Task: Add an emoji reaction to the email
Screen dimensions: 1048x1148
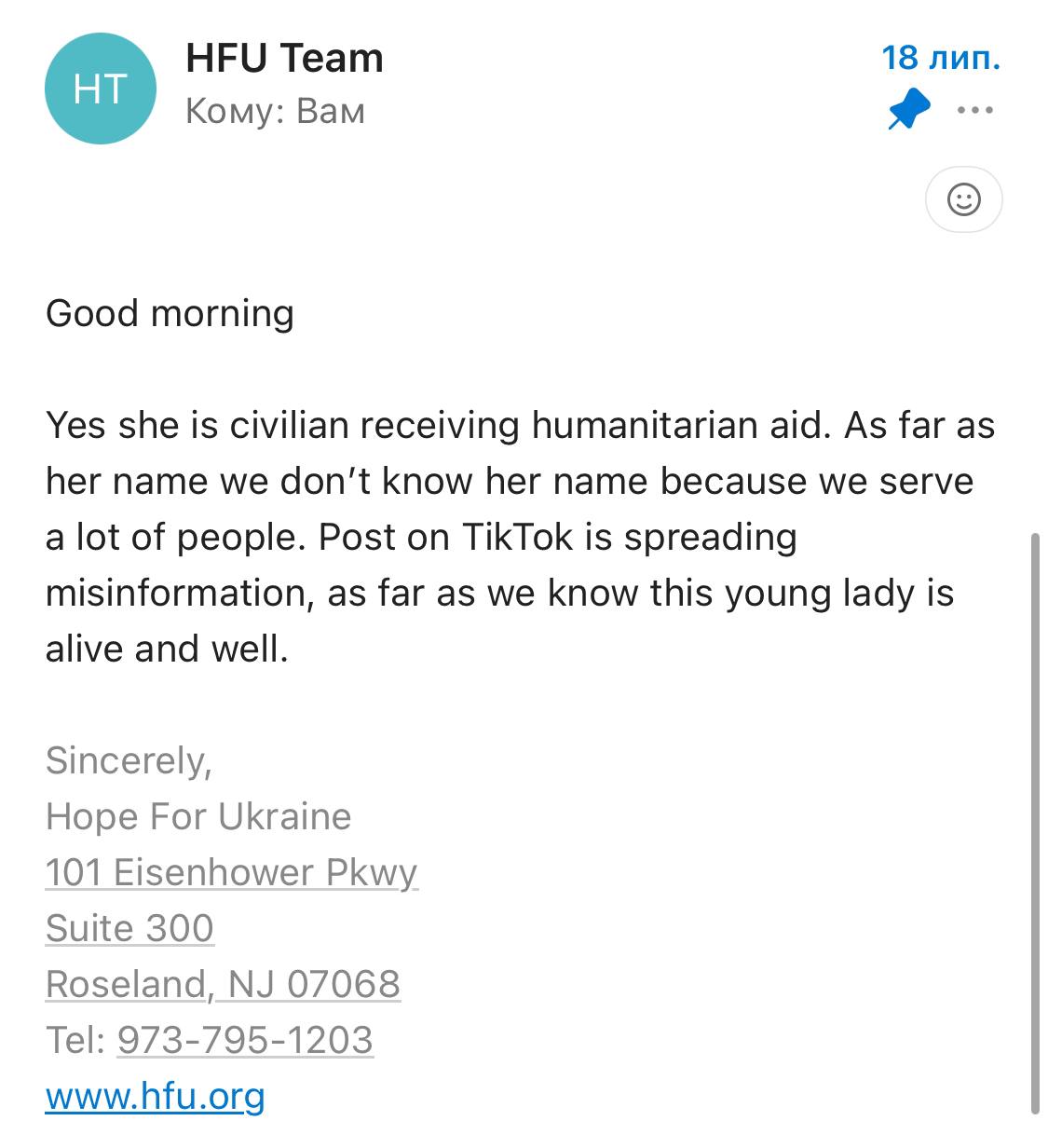Action: (963, 199)
